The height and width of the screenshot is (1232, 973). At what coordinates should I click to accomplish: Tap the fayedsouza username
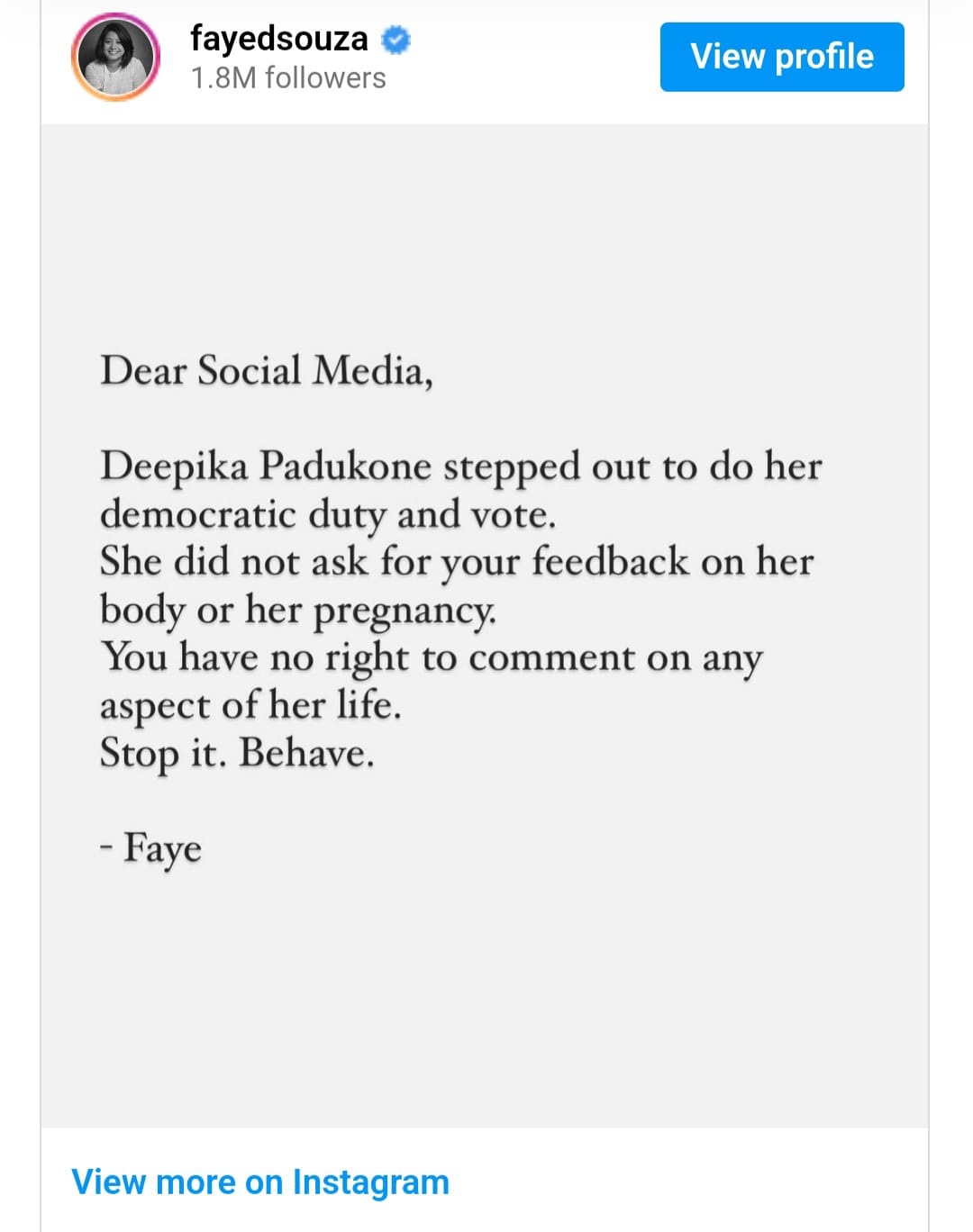coord(279,39)
